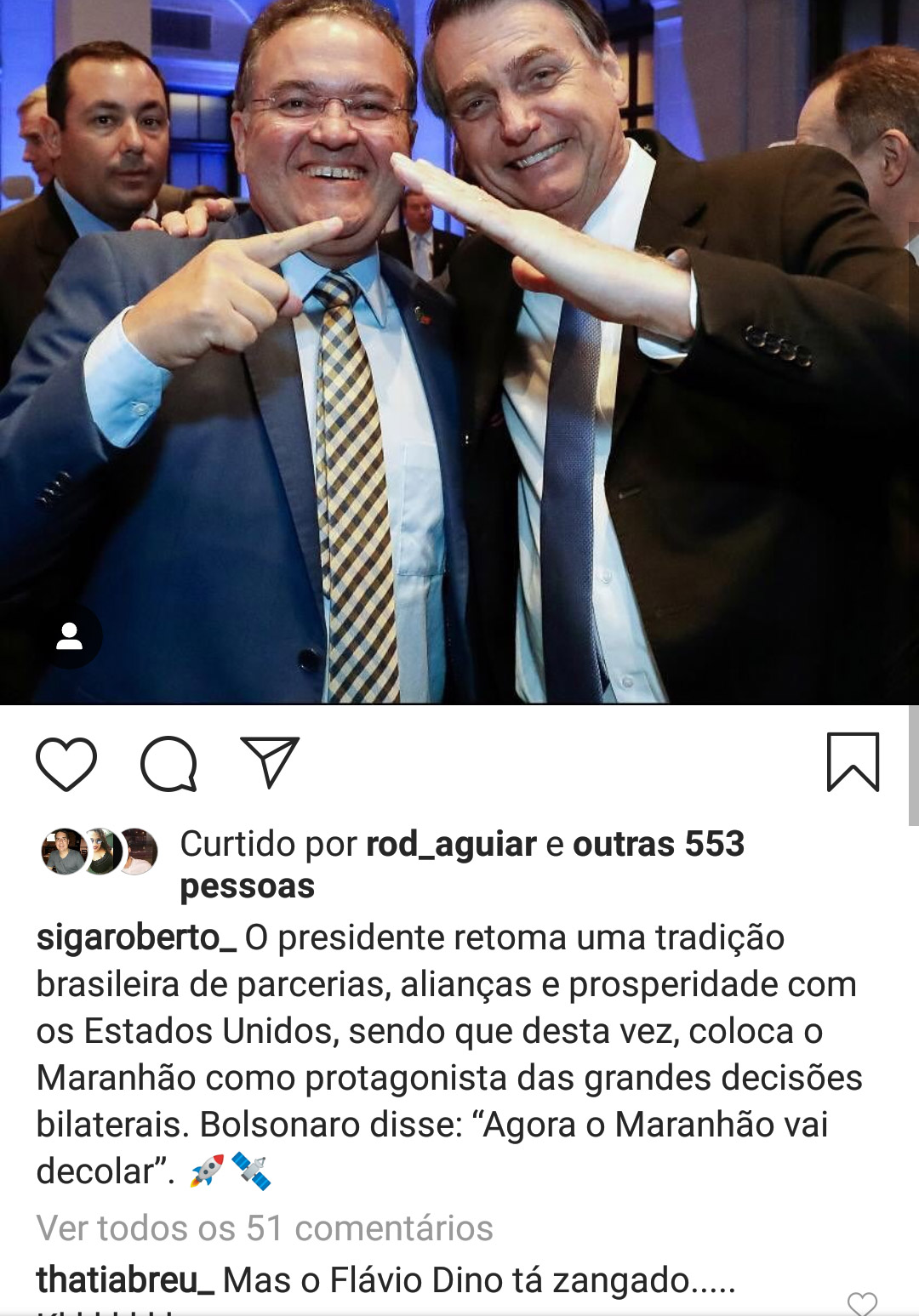View the list of outras 553 pessoas
The image size is (919, 1316).
pyautogui.click(x=658, y=845)
